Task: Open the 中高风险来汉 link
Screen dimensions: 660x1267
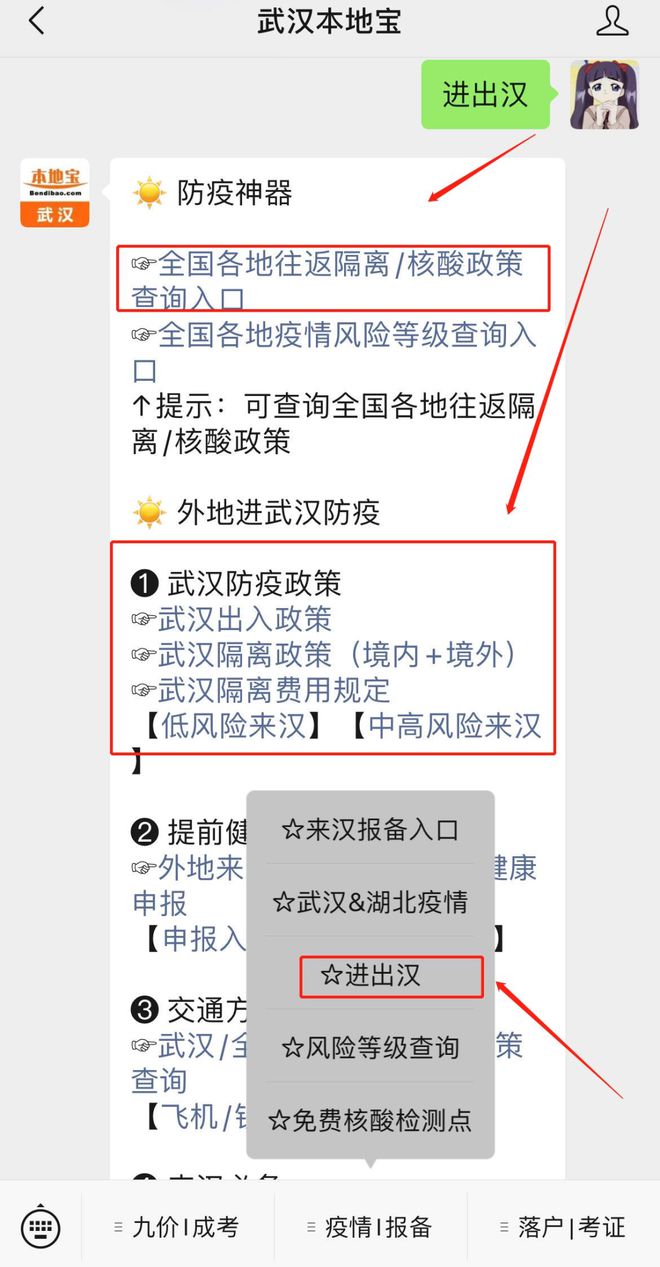Action: [455, 726]
